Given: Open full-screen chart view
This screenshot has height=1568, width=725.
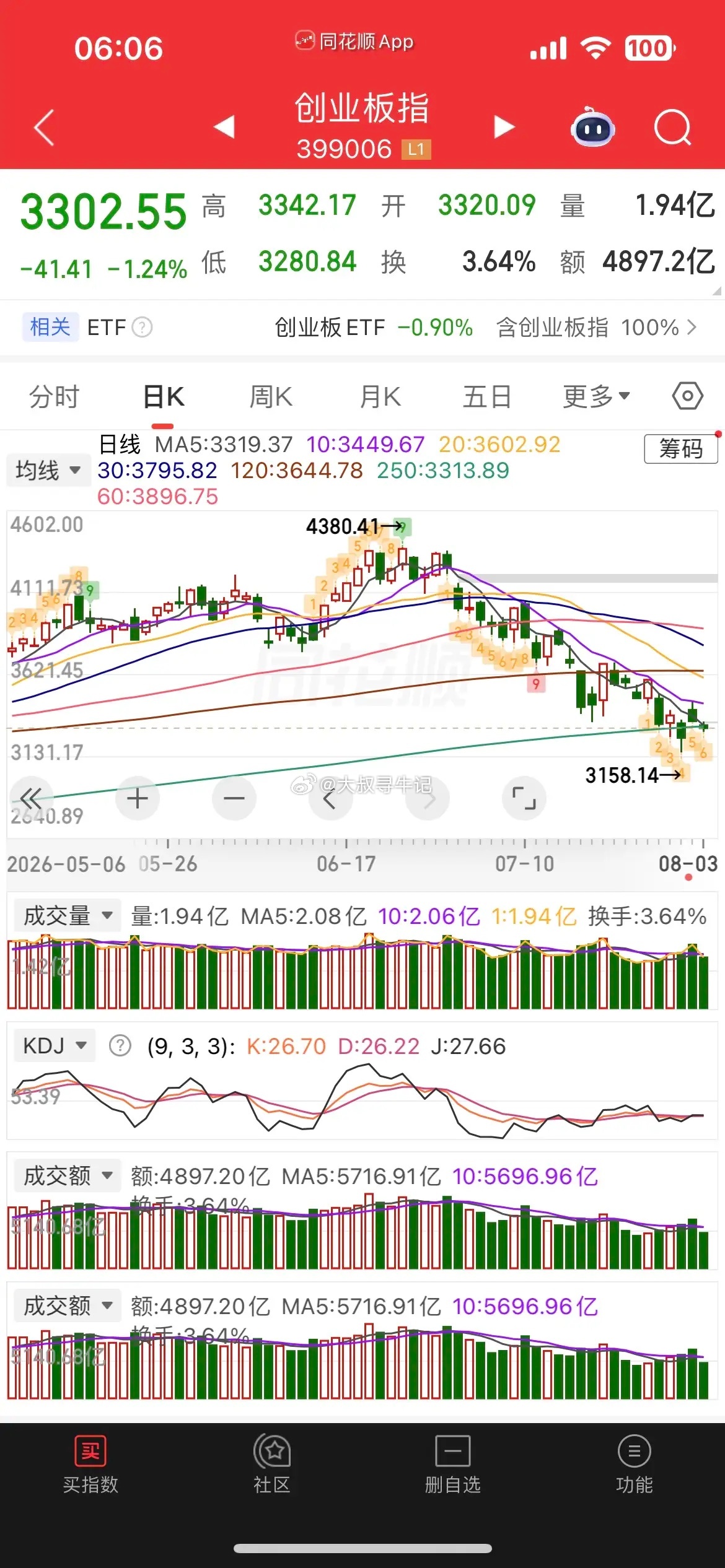Looking at the screenshot, I should (524, 798).
